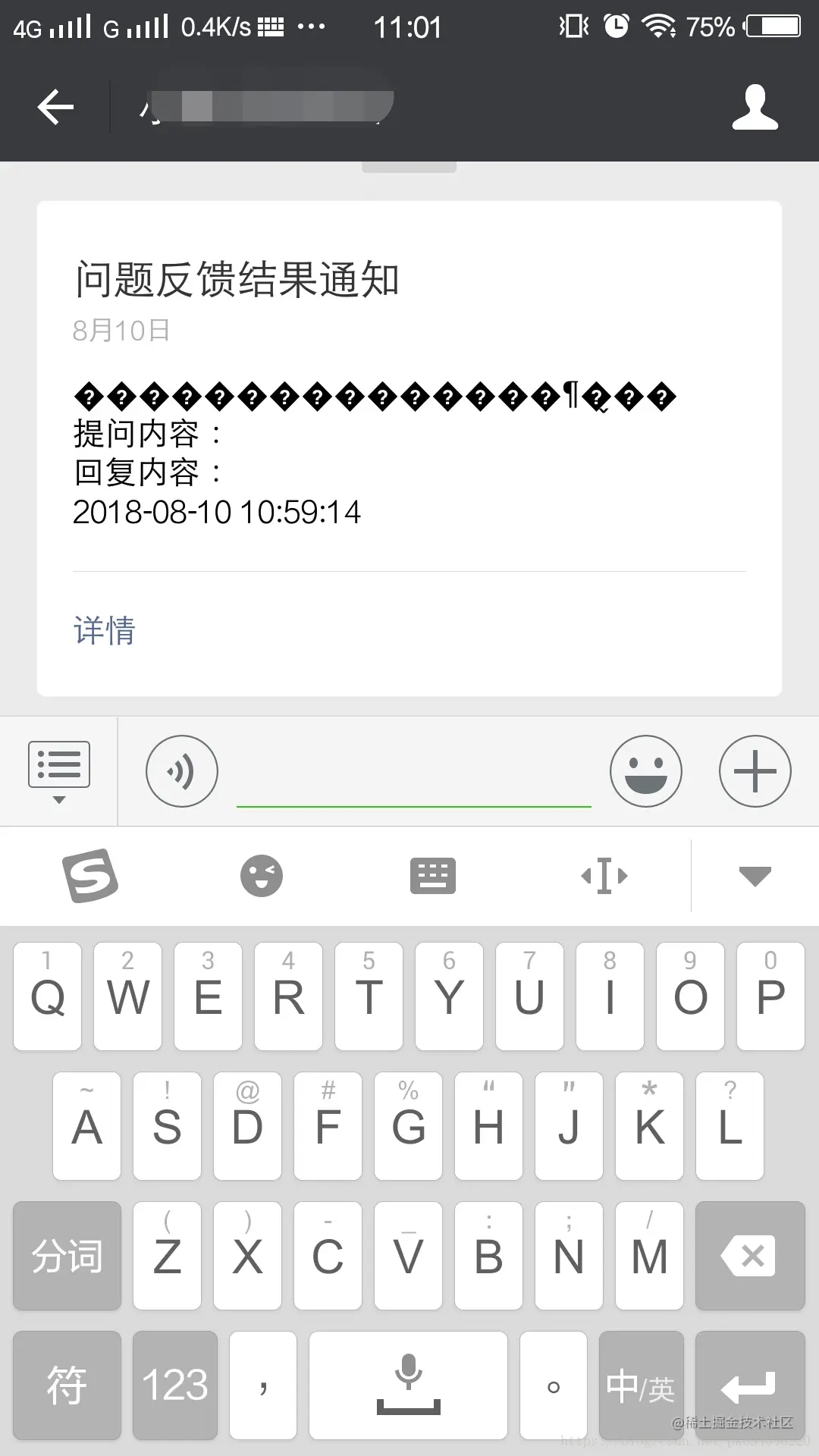Tap the keyboard backspace key
Screen dimensions: 819x1456
pyautogui.click(x=749, y=1256)
